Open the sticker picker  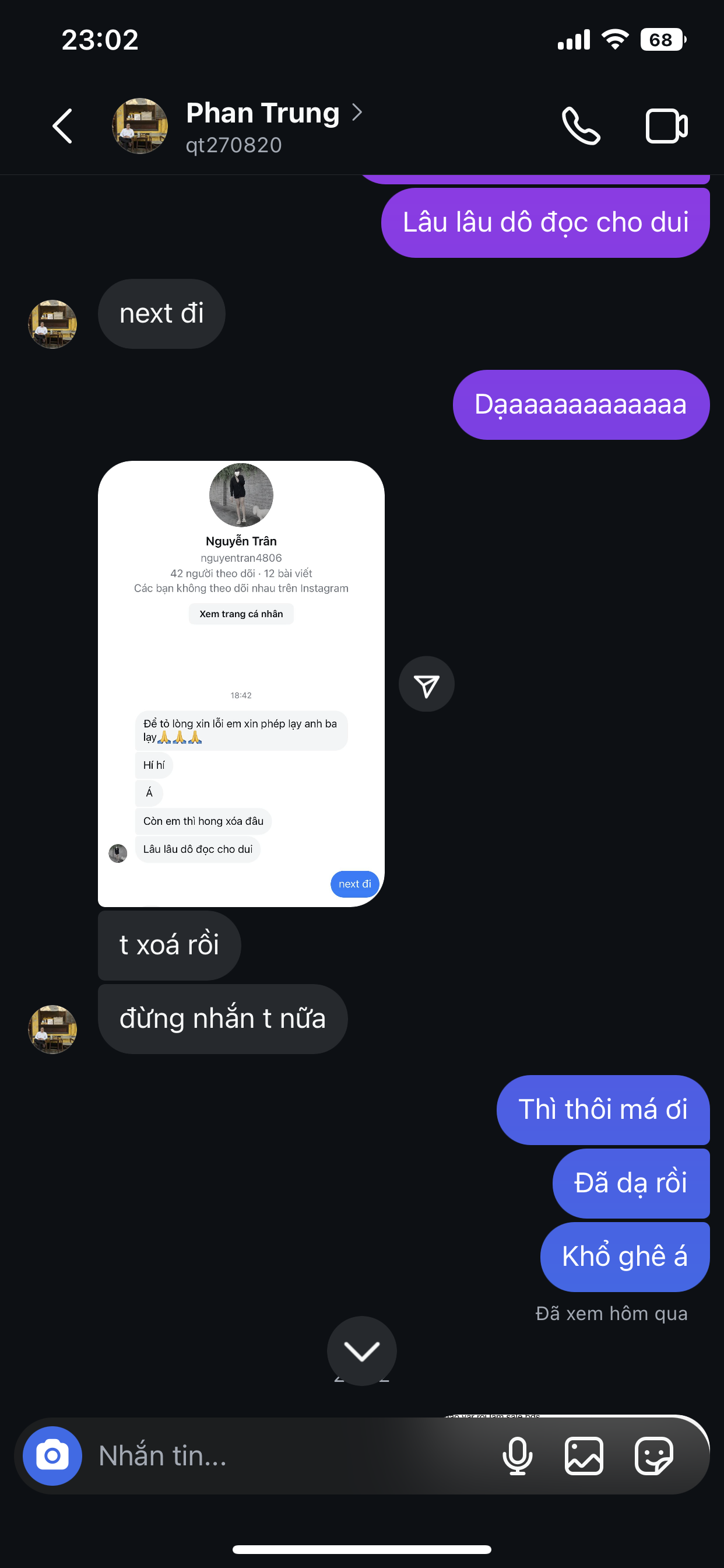pos(653,1455)
